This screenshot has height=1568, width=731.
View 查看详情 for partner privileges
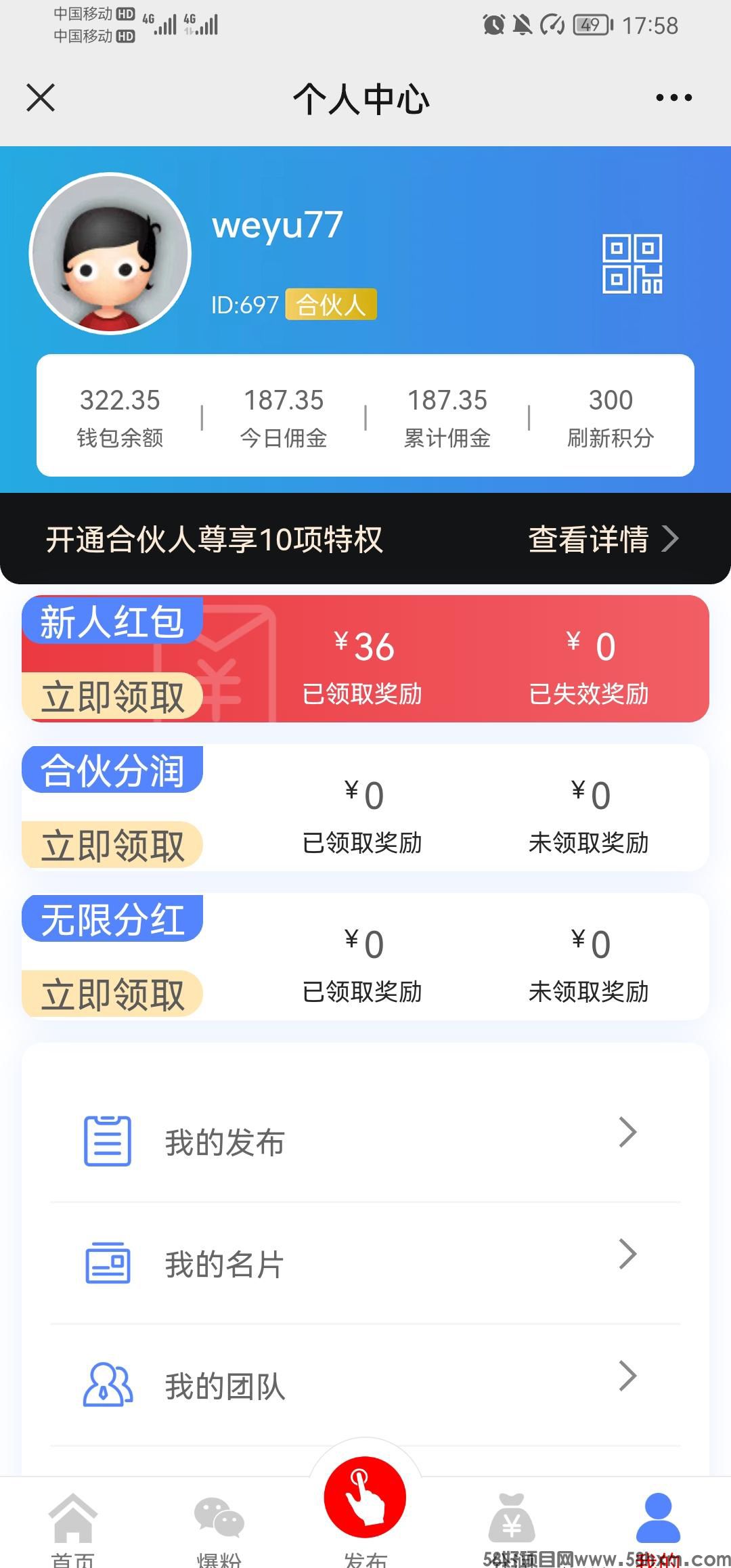tap(602, 540)
